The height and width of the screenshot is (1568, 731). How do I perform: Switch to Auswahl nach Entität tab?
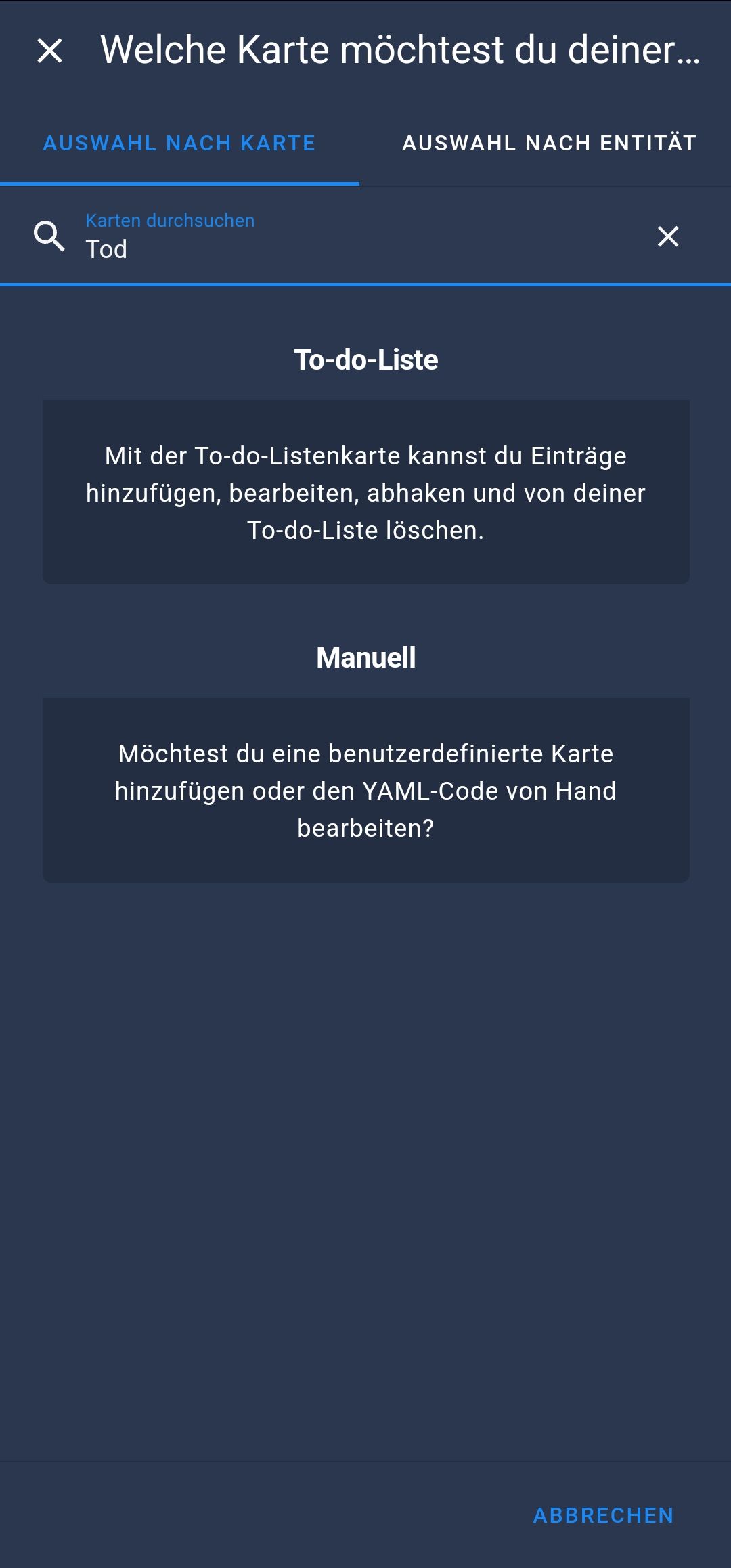[549, 144]
